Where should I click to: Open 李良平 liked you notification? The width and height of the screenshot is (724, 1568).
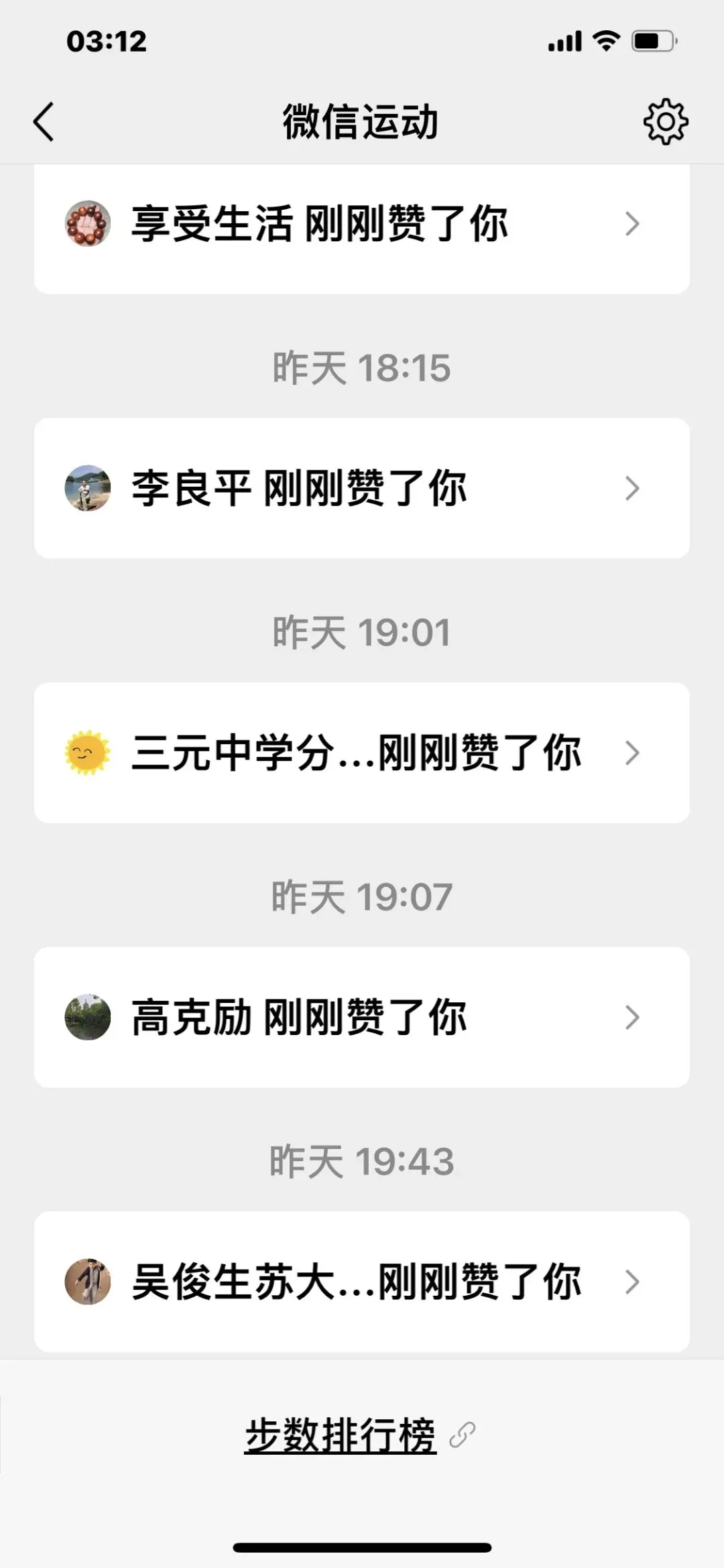point(362,488)
